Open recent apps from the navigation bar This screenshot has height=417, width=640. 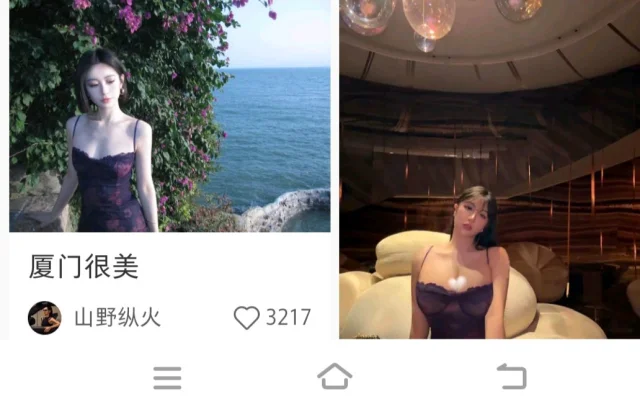(x=167, y=377)
